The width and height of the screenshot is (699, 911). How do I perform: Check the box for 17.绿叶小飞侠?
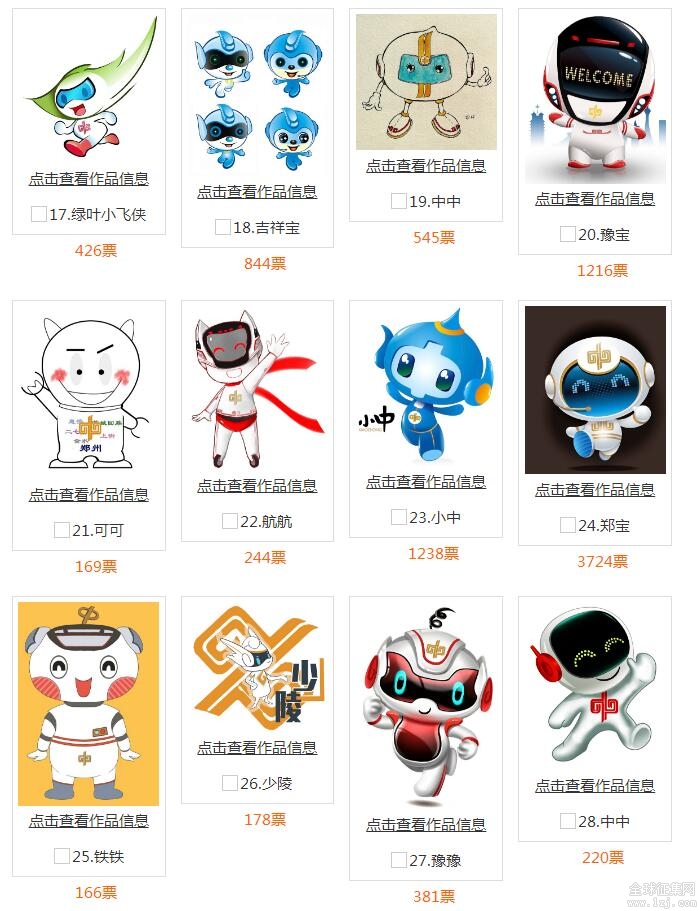pyautogui.click(x=39, y=214)
